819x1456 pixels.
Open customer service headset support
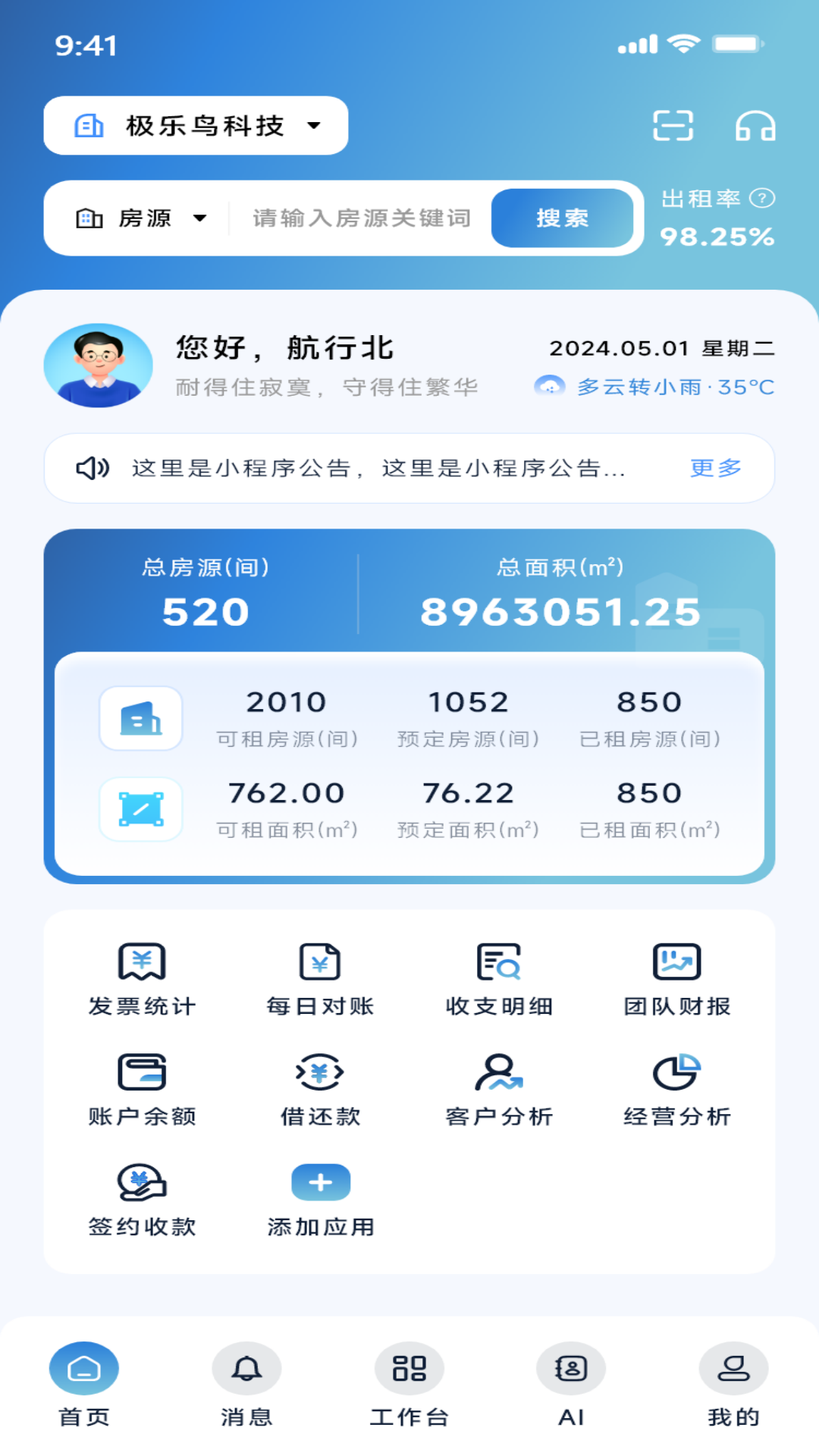[757, 126]
